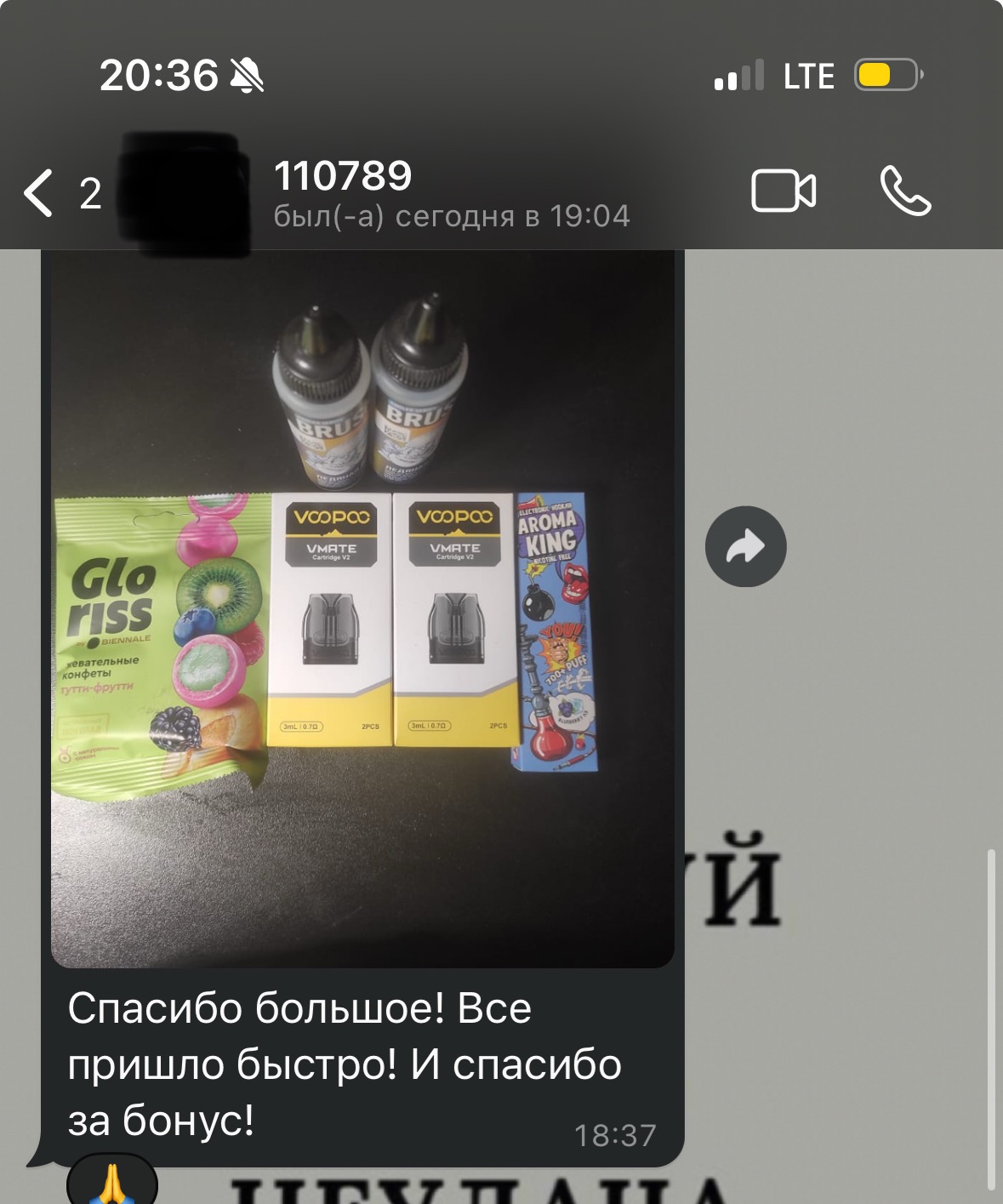Forward the photo message

coord(745,546)
